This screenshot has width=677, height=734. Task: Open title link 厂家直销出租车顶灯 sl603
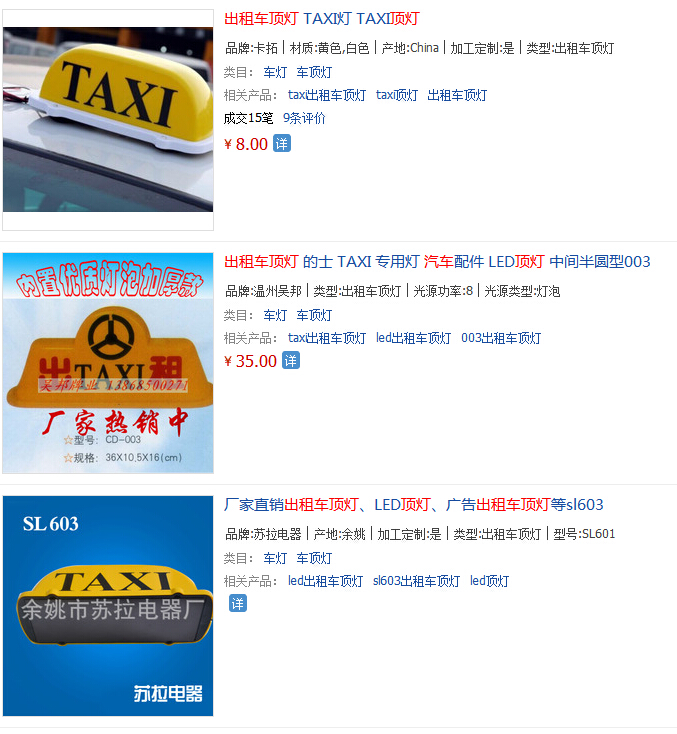click(413, 505)
